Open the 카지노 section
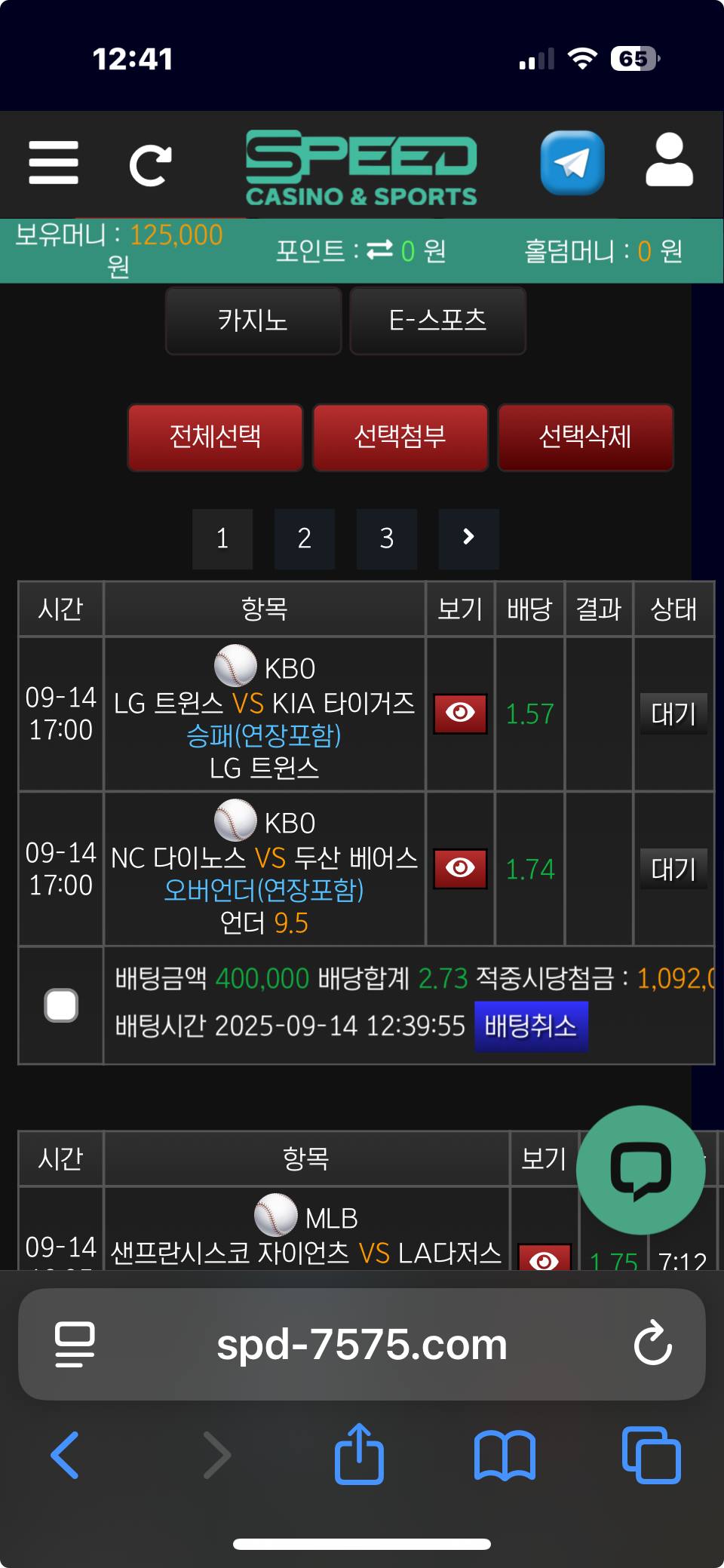 (x=253, y=321)
